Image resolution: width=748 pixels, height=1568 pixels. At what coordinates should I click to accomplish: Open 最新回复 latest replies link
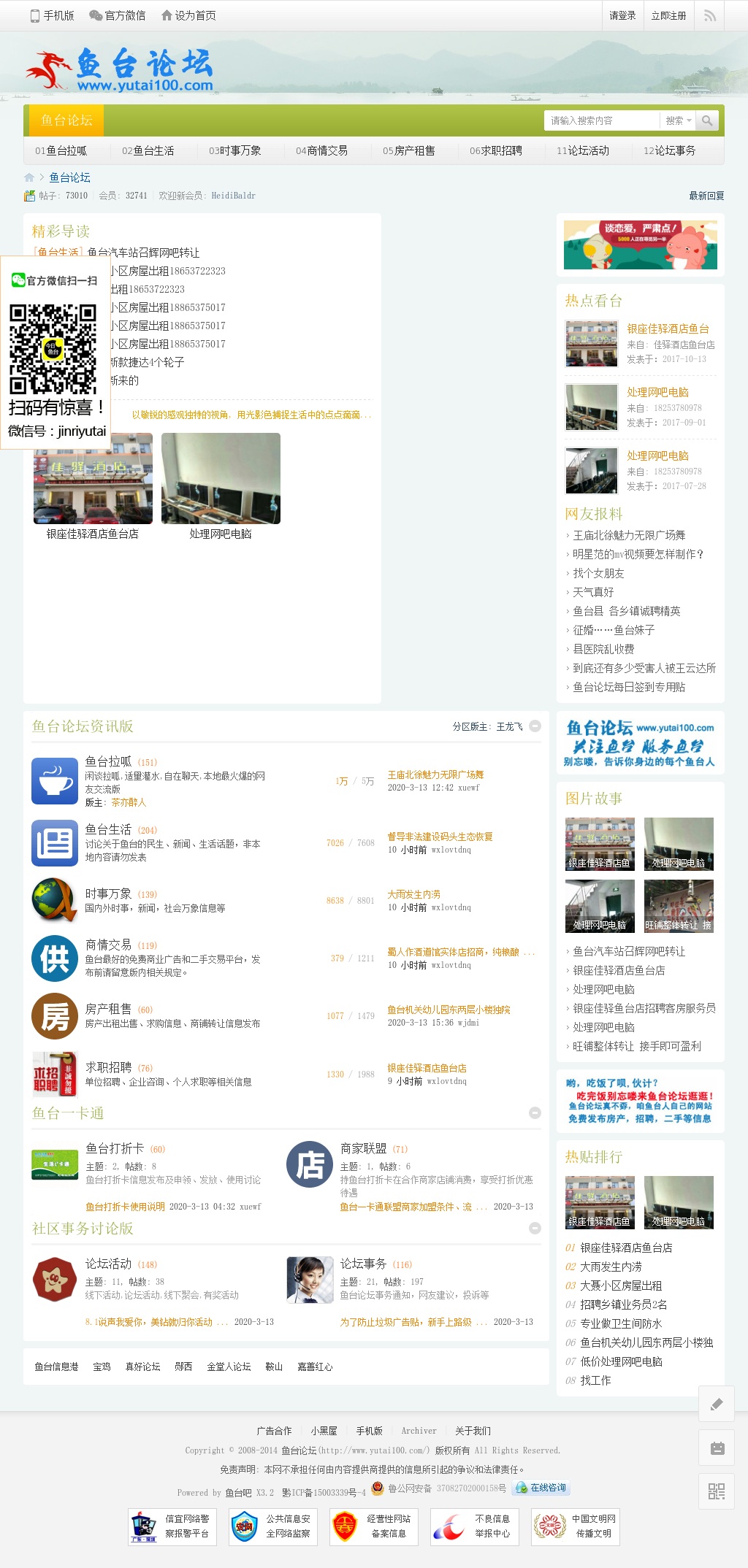706,196
